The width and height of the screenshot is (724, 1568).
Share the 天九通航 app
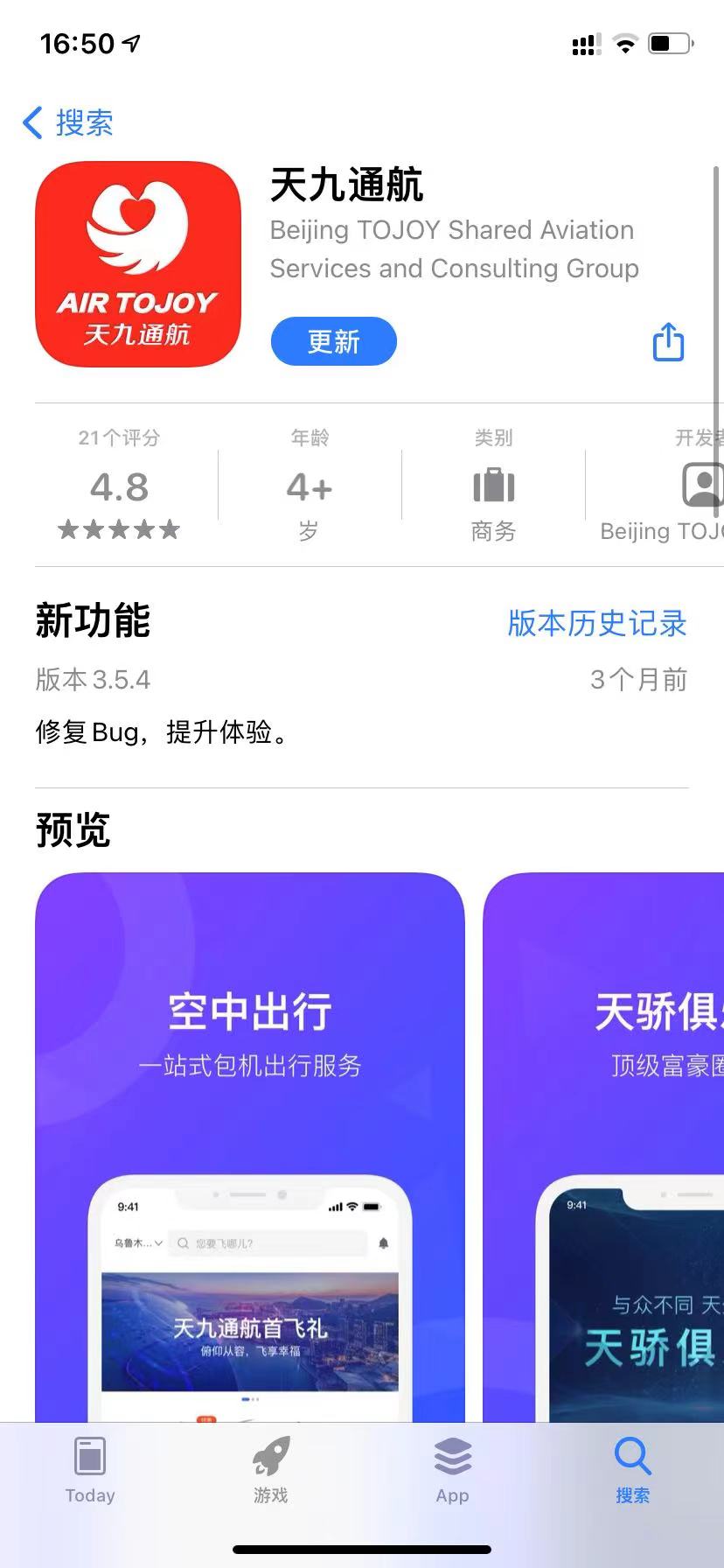668,342
